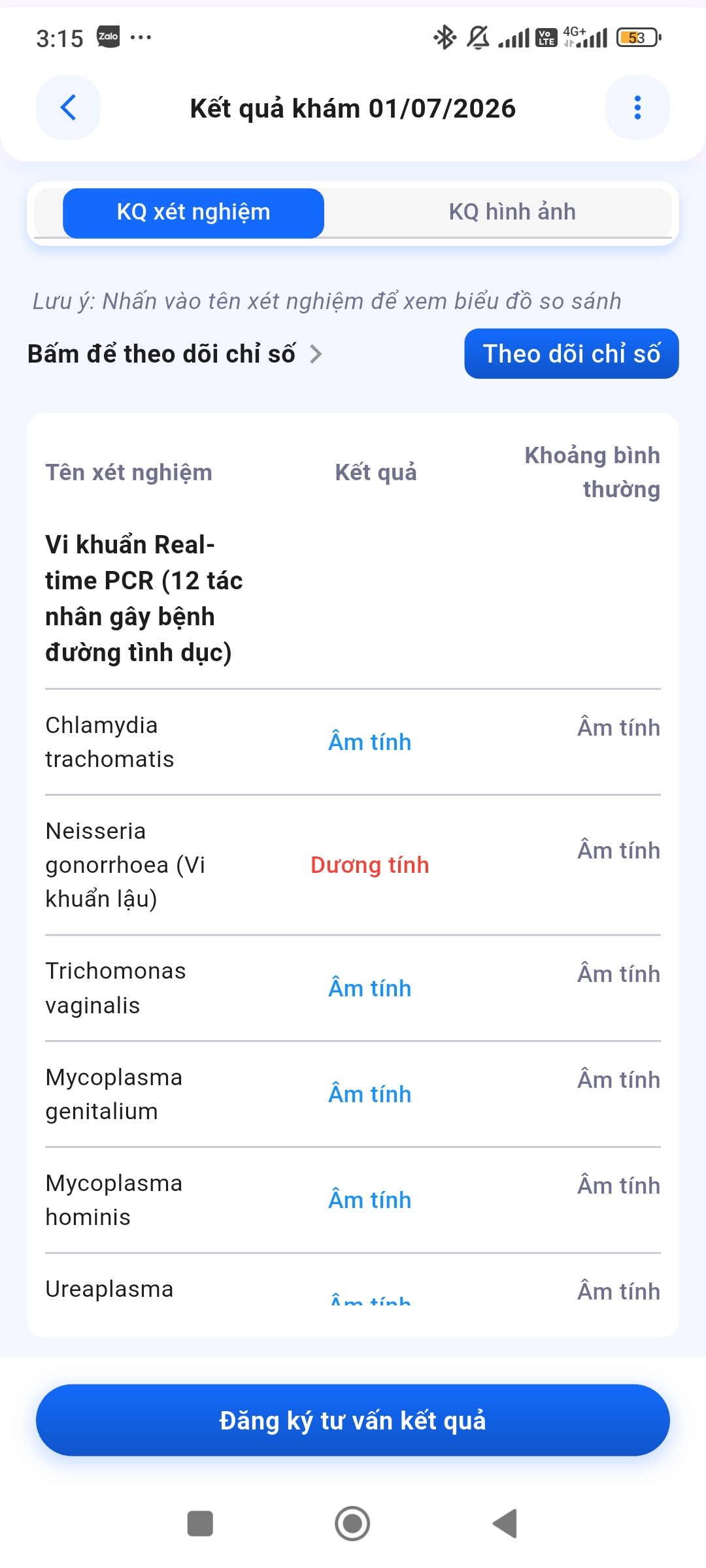View Mycoplasma genitalium comparison chart
This screenshot has height=1568, width=706.
(114, 1094)
